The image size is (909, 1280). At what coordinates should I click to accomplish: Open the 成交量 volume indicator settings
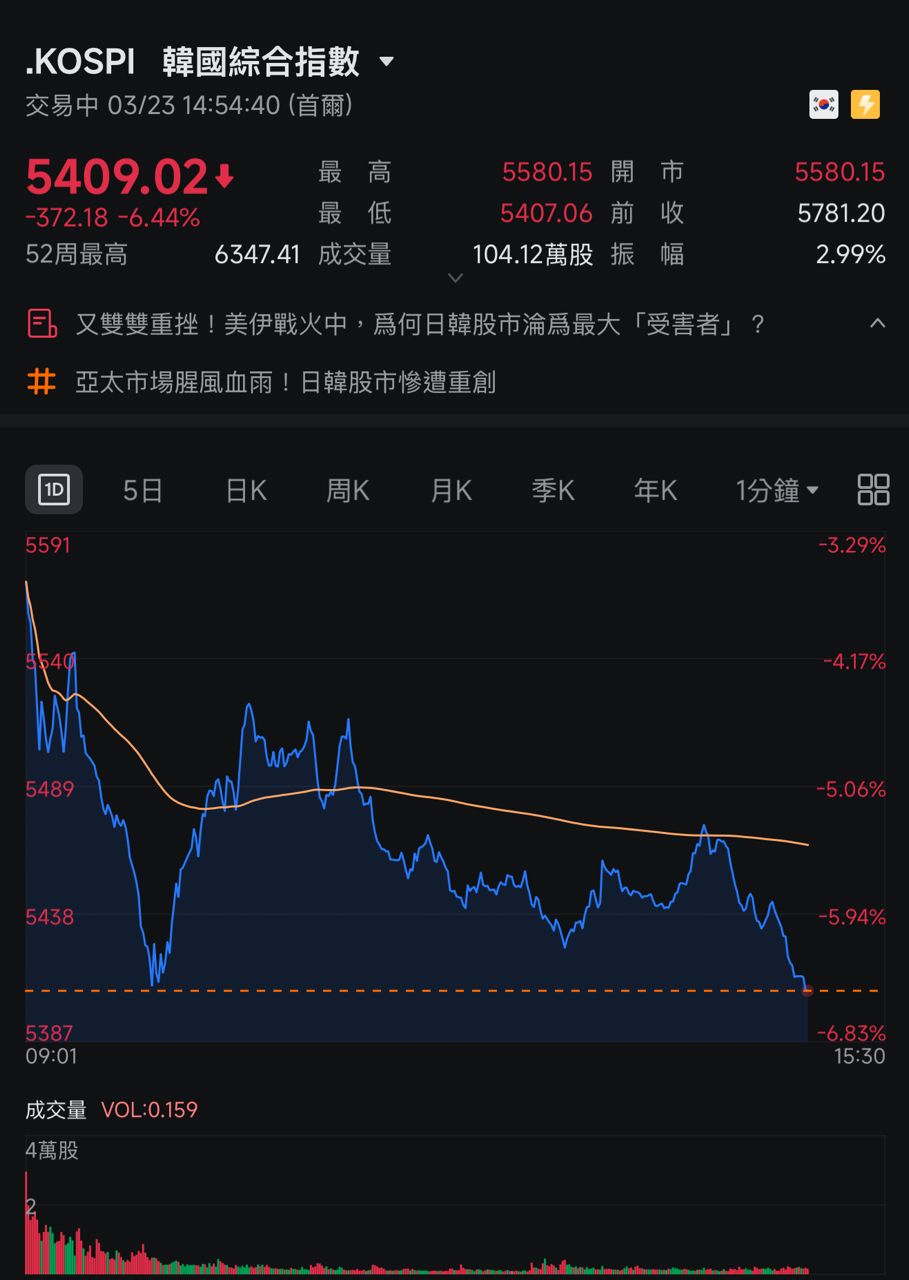point(56,1109)
